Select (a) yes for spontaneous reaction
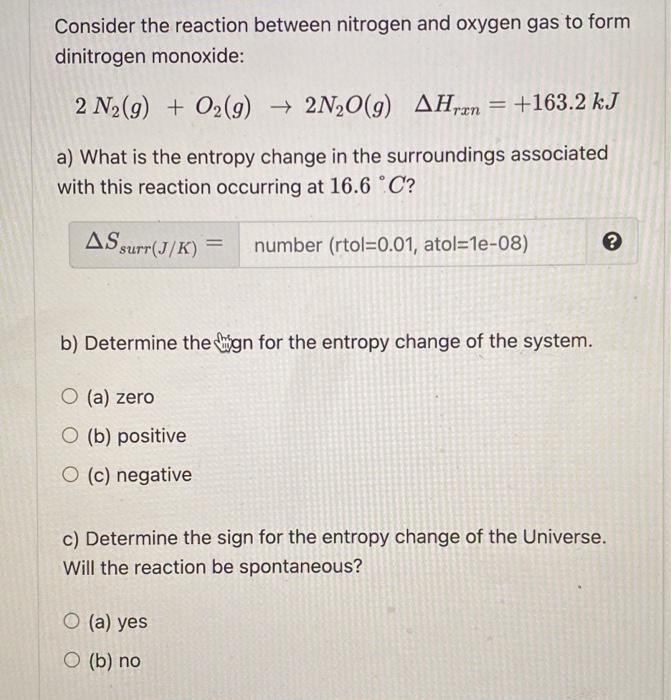Viewport: 671px width, 700px height. pyautogui.click(x=73, y=622)
